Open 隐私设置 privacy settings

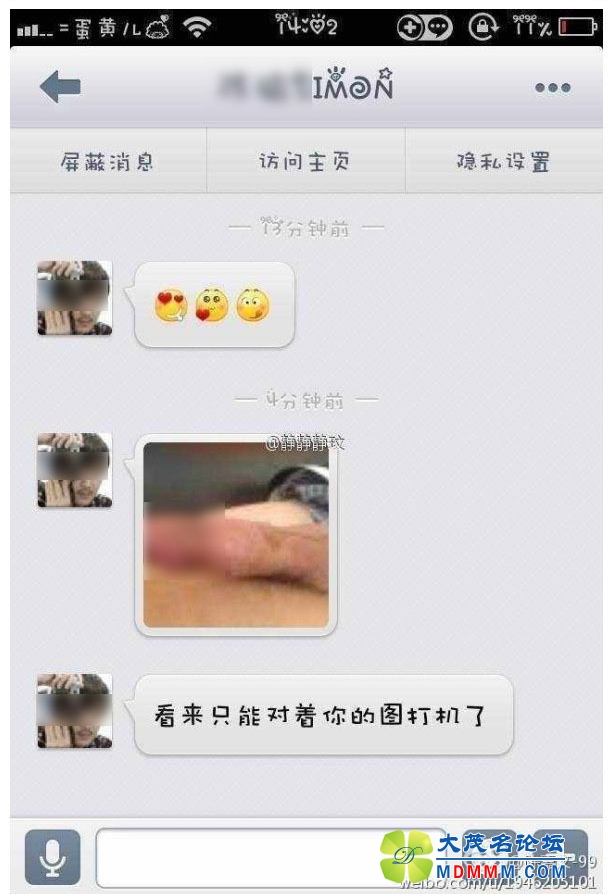click(503, 162)
